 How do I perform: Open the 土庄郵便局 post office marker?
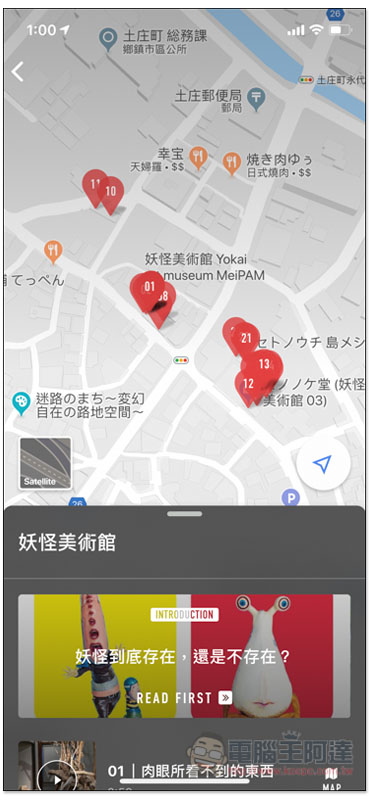(x=255, y=98)
